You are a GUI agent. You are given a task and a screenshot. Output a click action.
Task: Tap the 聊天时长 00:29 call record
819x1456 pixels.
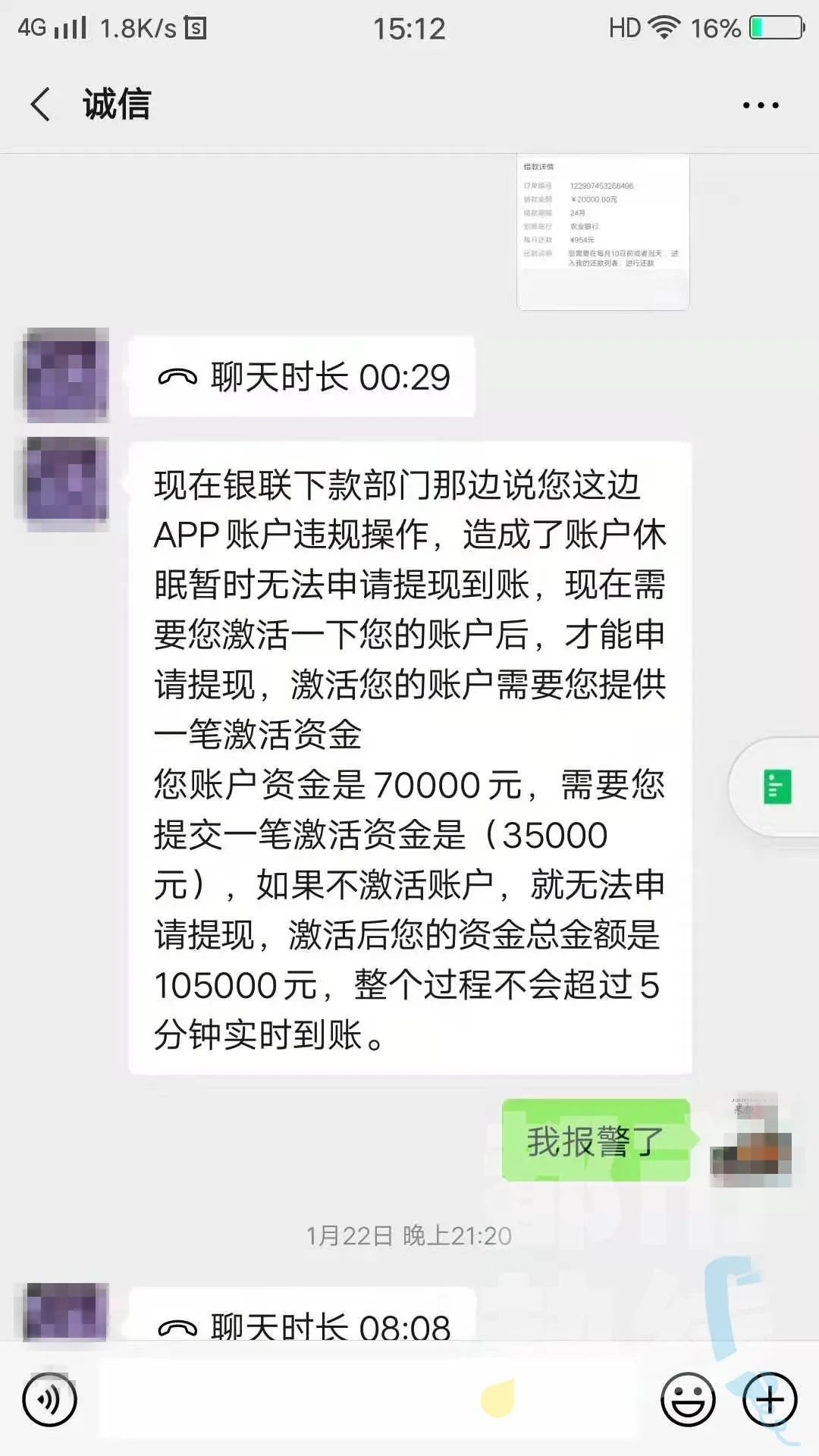click(x=302, y=377)
